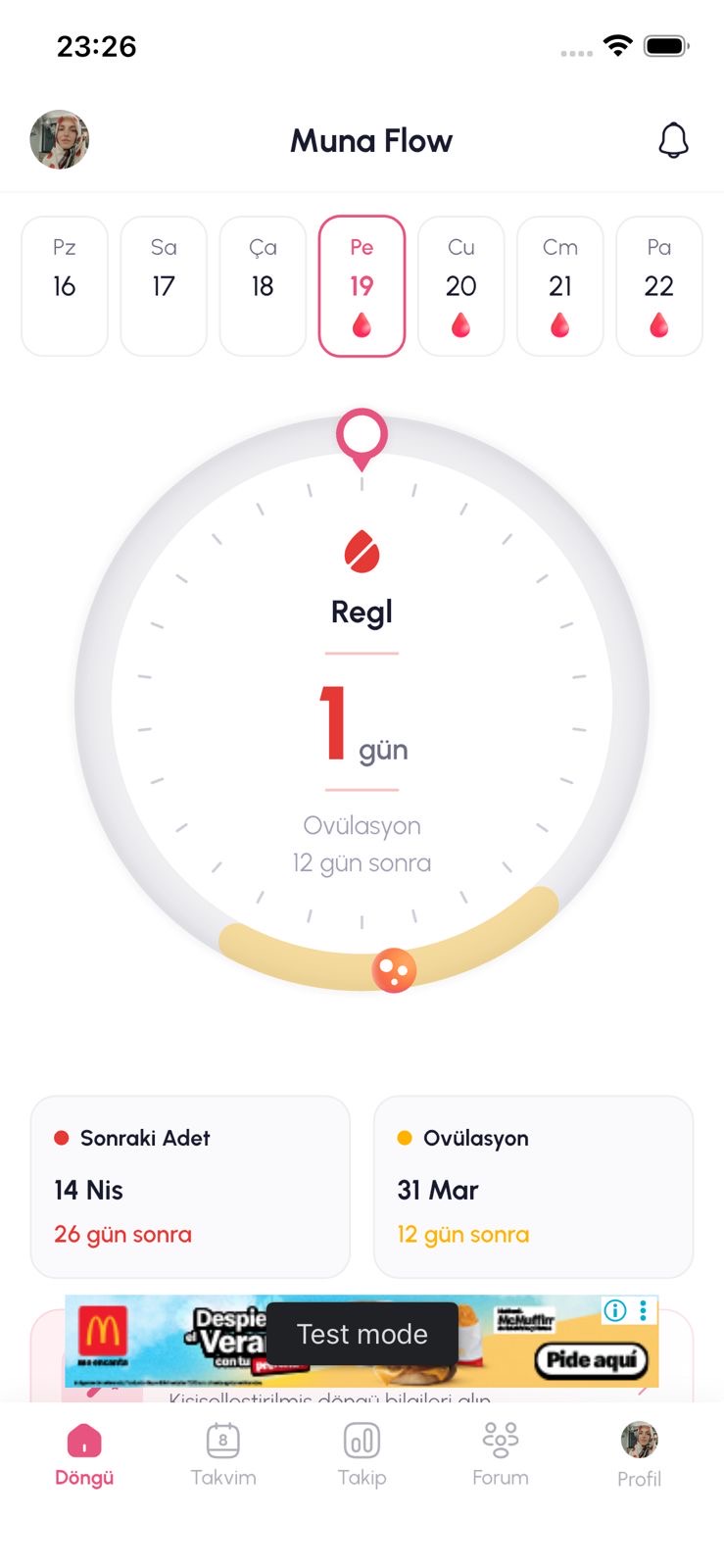Open the Ovülasyon 31 Mar card
724x1568 pixels.
coord(533,1186)
